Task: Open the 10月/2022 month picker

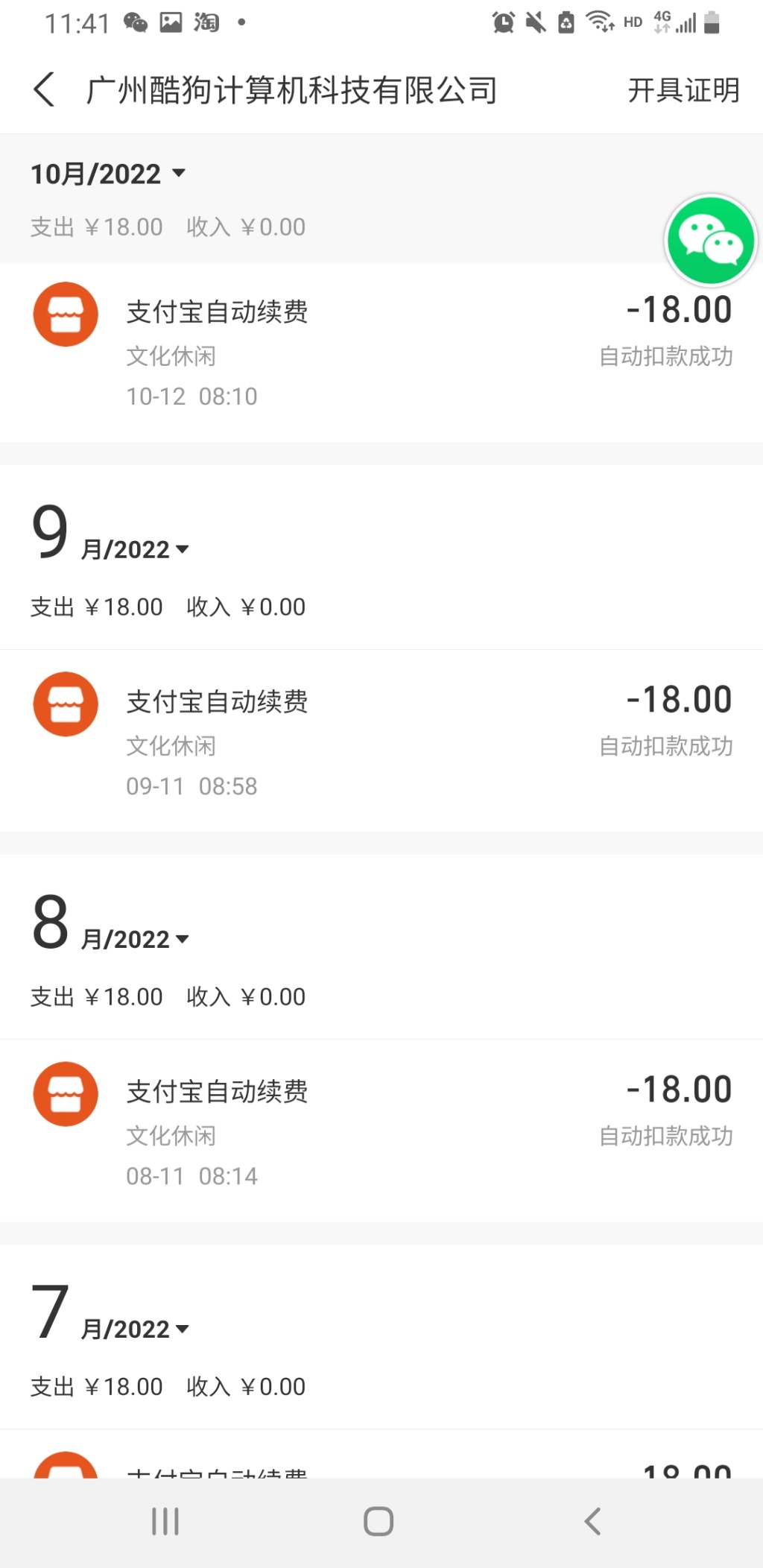Action: [108, 174]
